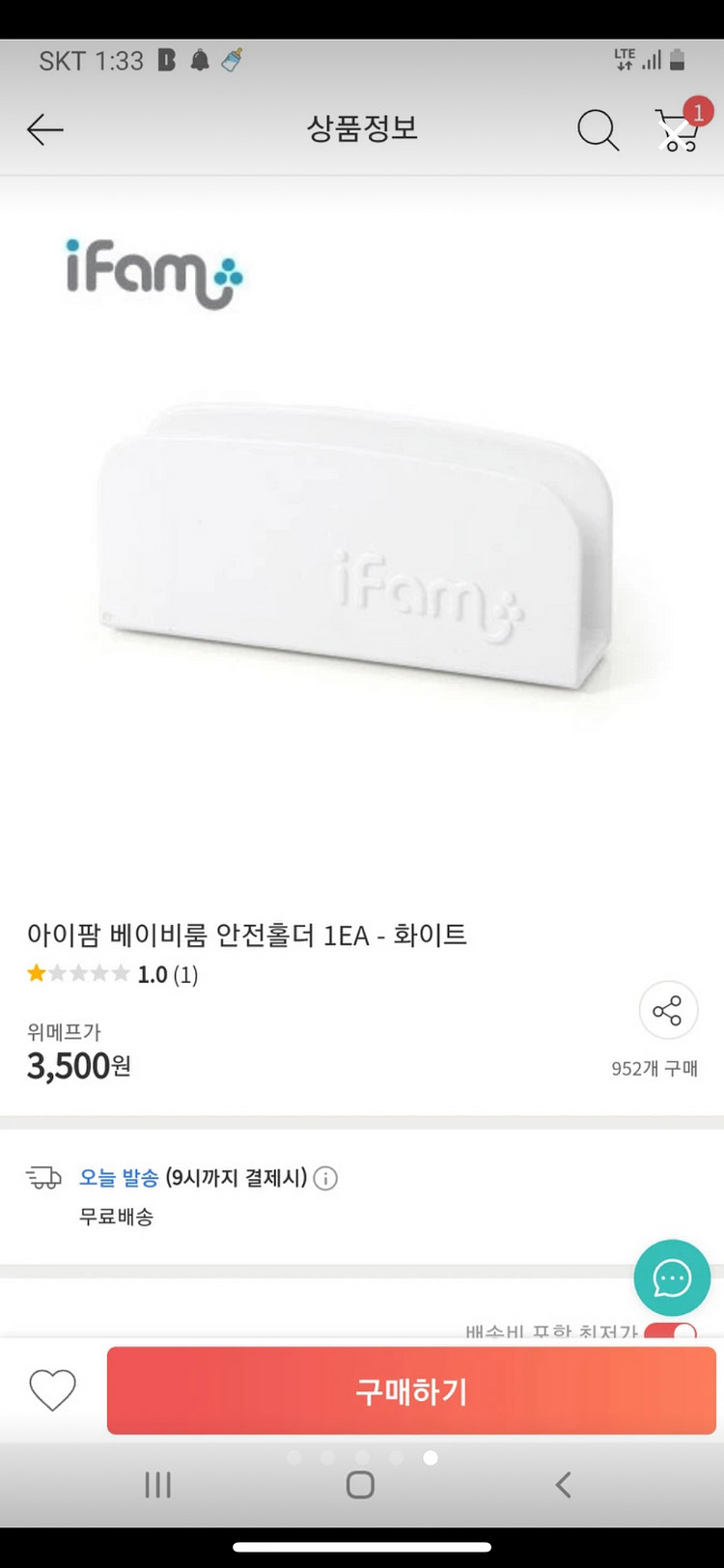Open the 1.0 star rating reviews
724x1568 pixels.
112,974
